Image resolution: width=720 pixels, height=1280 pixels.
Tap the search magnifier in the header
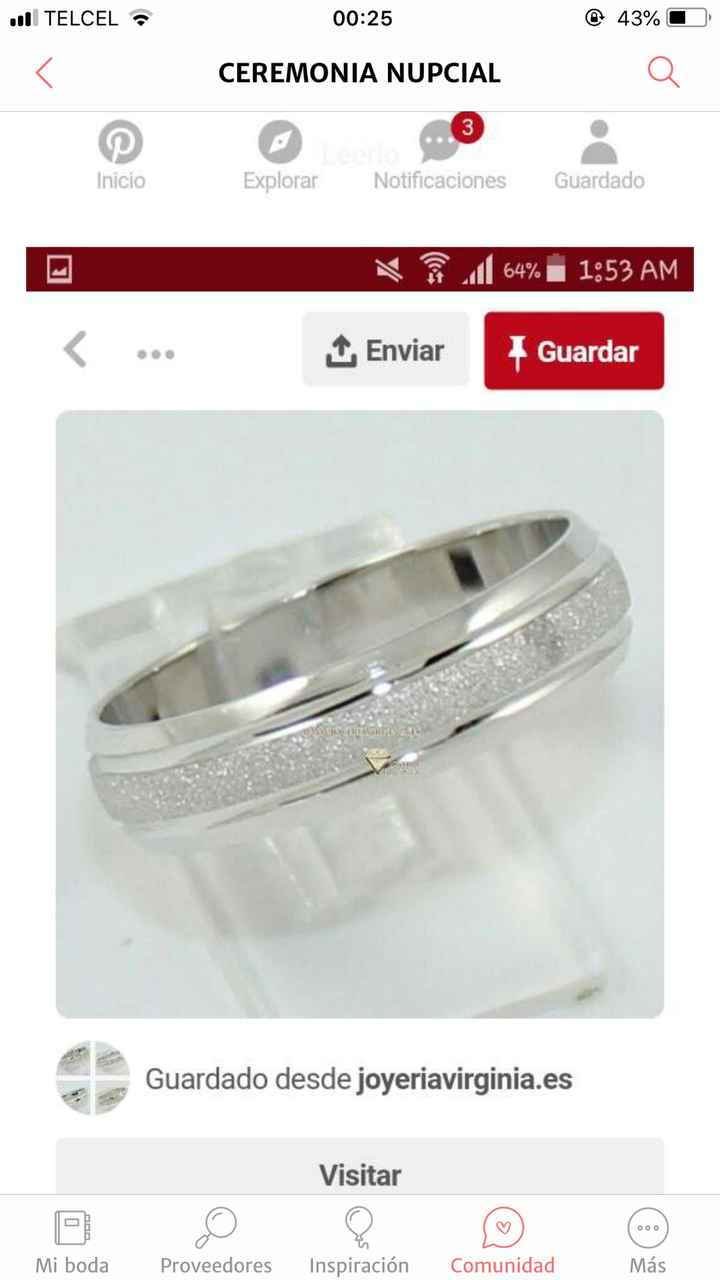(663, 72)
